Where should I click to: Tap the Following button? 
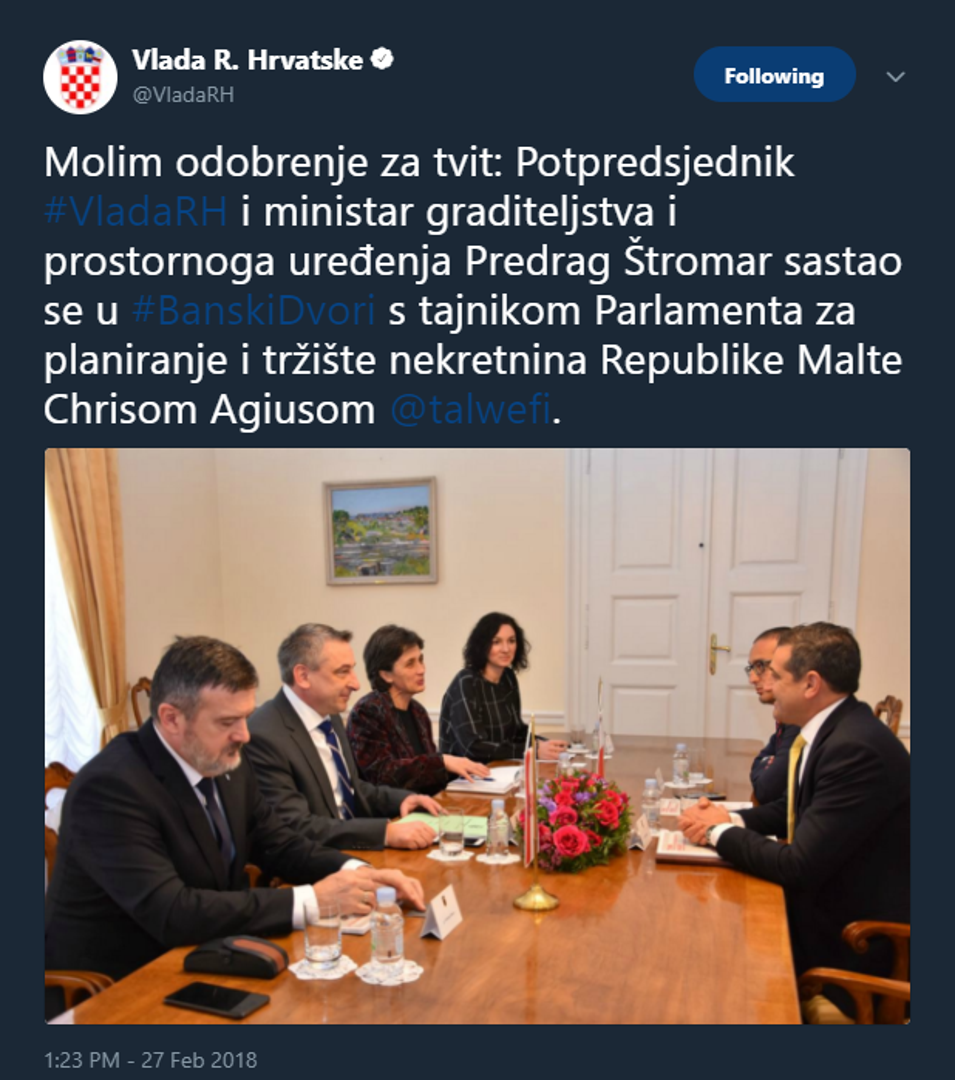(x=774, y=76)
